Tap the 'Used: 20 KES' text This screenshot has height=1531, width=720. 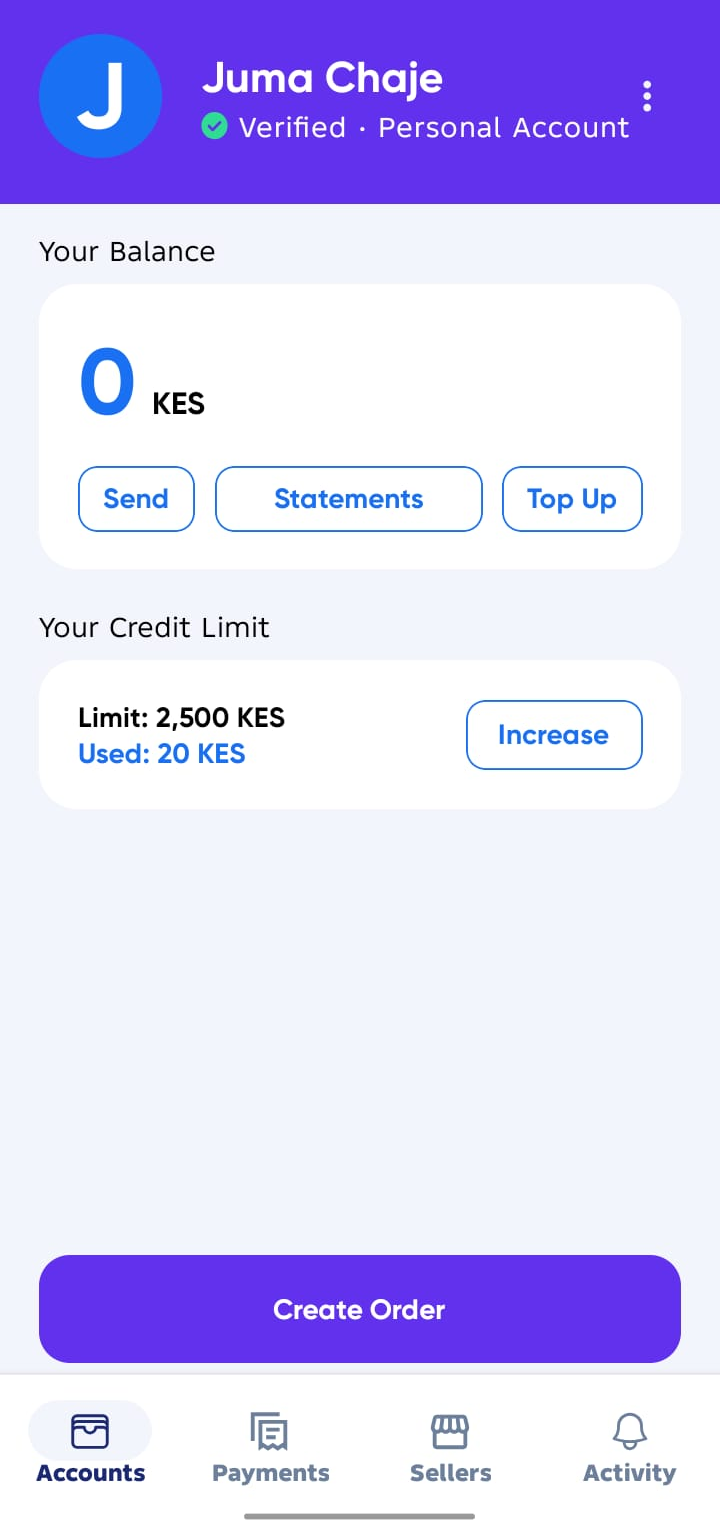point(161,753)
